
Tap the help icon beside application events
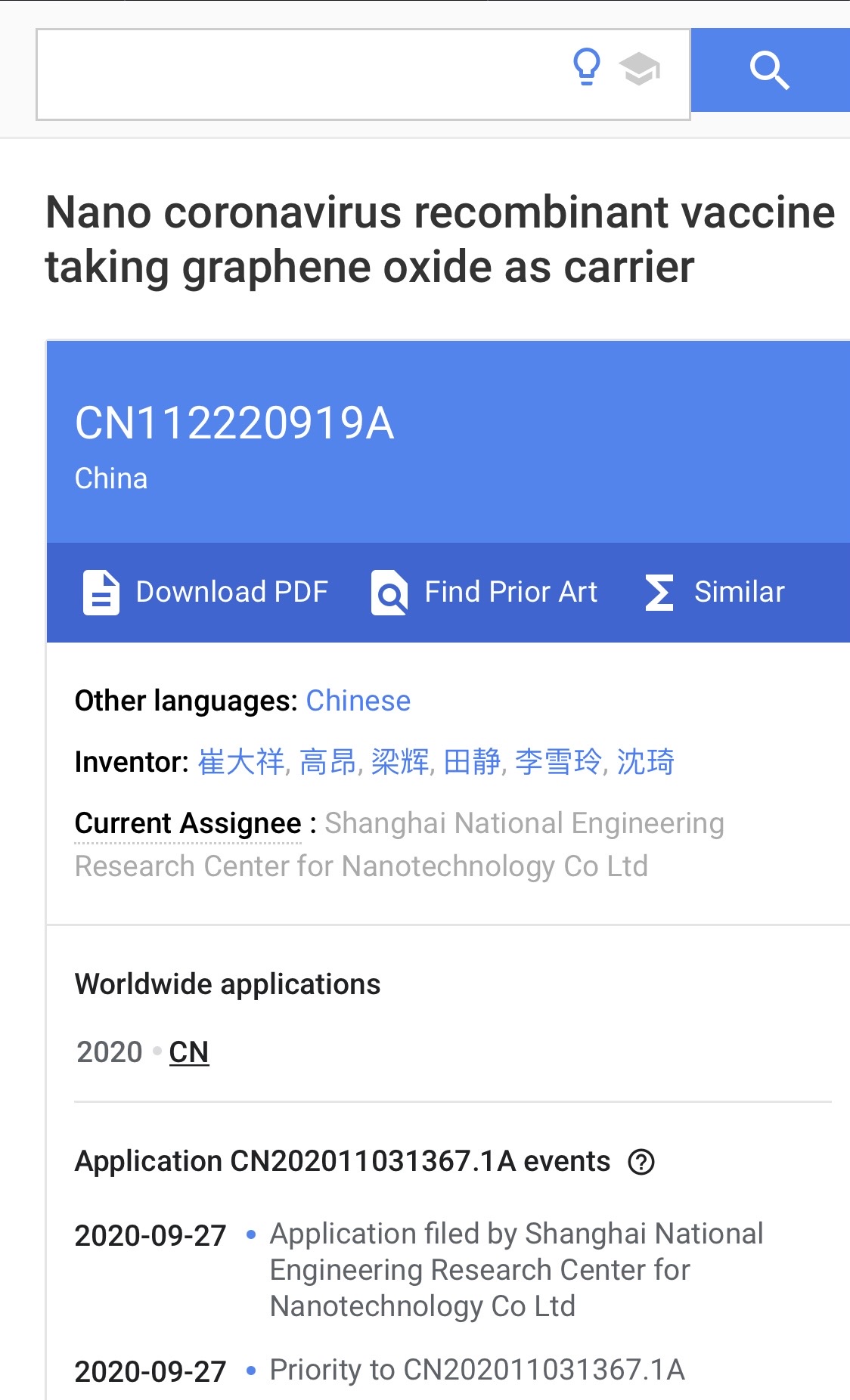pos(641,1162)
